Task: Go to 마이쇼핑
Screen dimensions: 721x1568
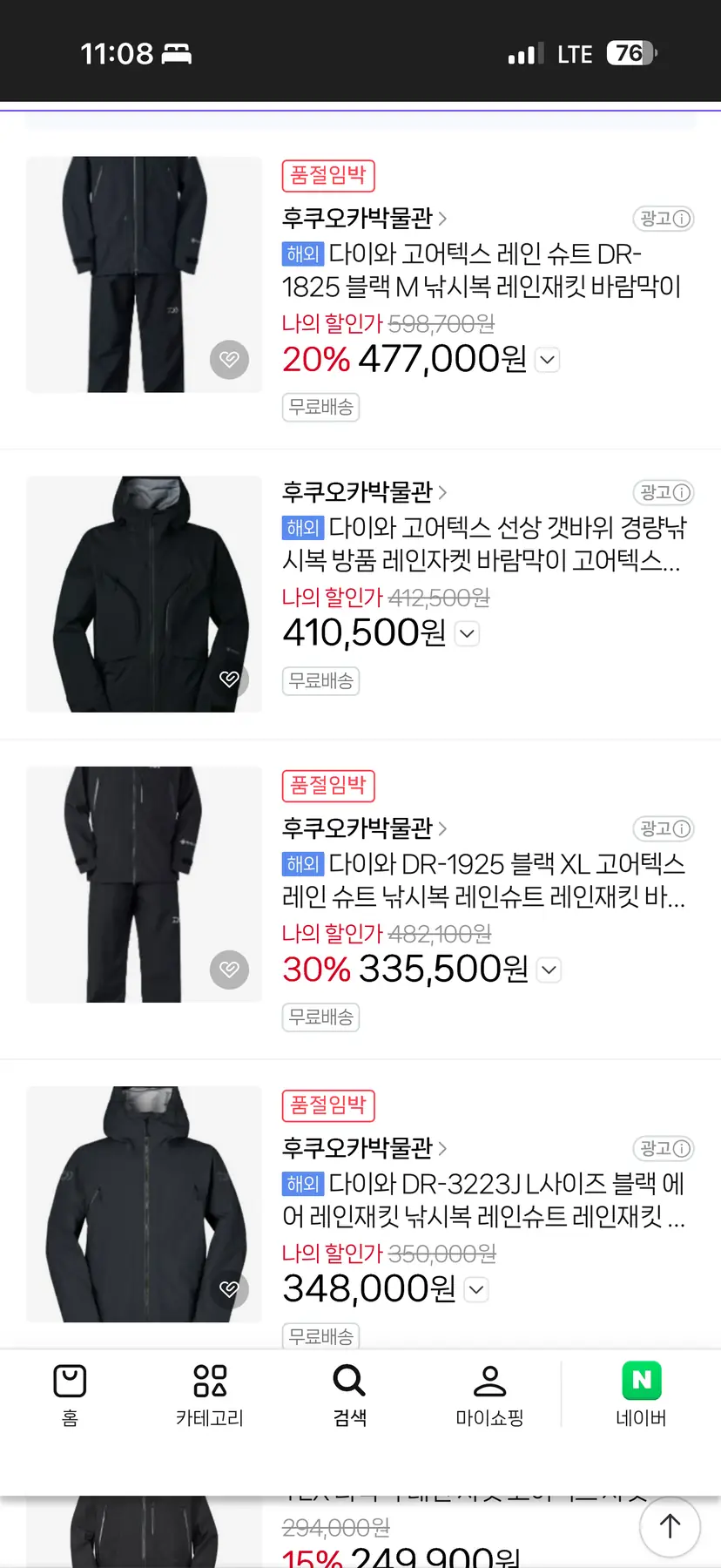Action: tap(489, 1395)
